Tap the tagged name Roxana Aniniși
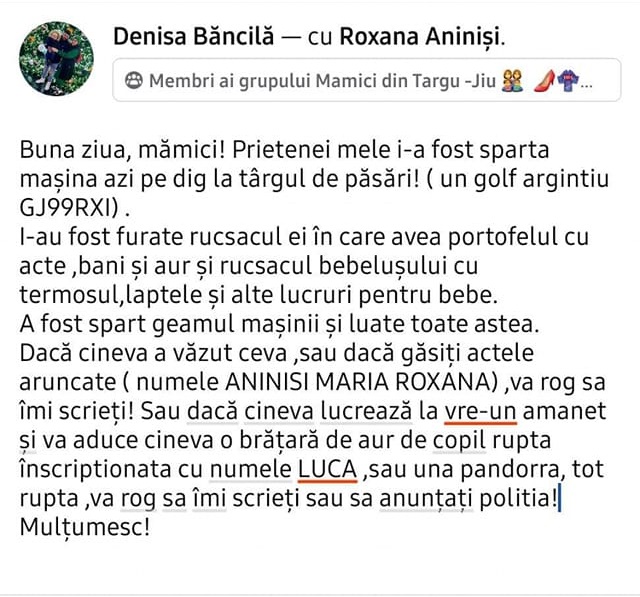 pyautogui.click(x=419, y=37)
